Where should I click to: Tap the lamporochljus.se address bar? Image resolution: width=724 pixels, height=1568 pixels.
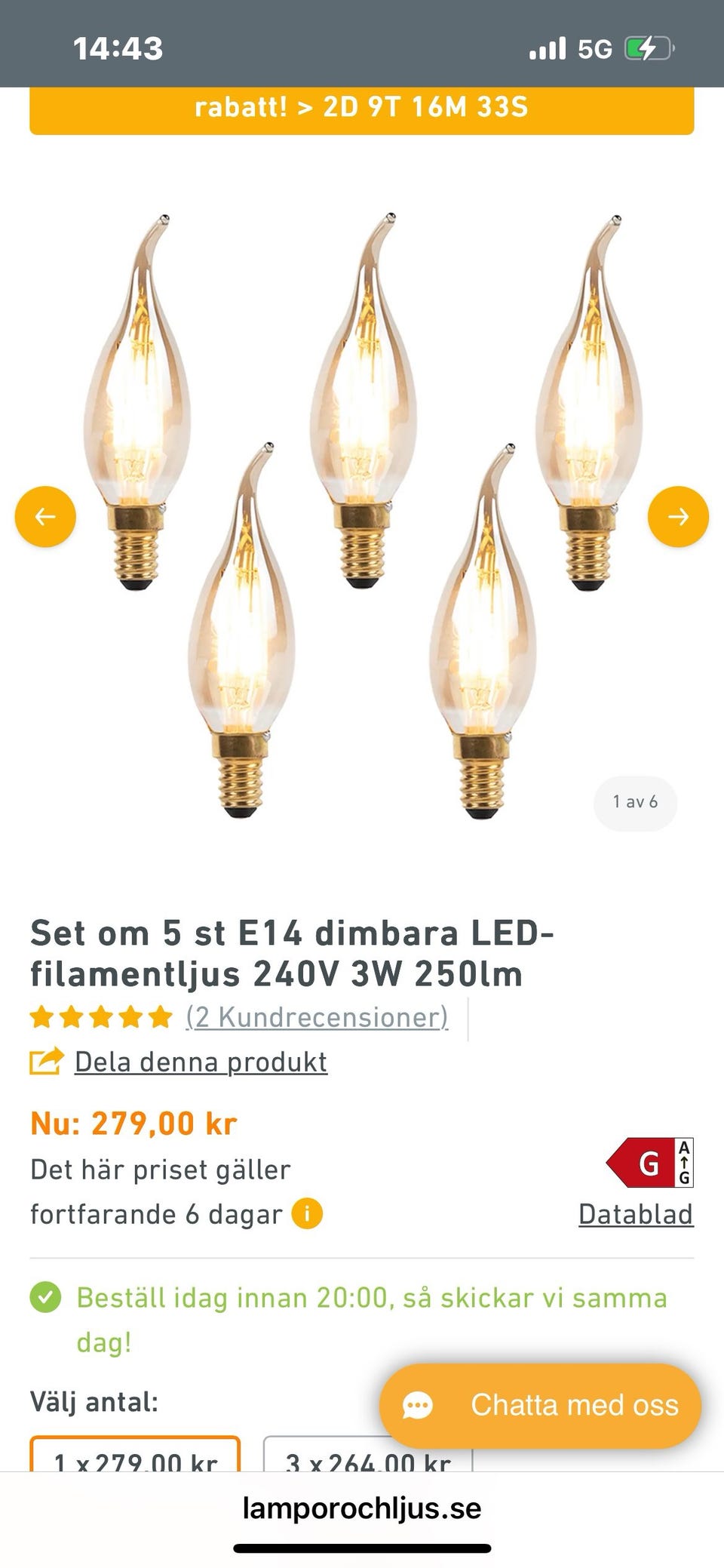pyautogui.click(x=362, y=1508)
